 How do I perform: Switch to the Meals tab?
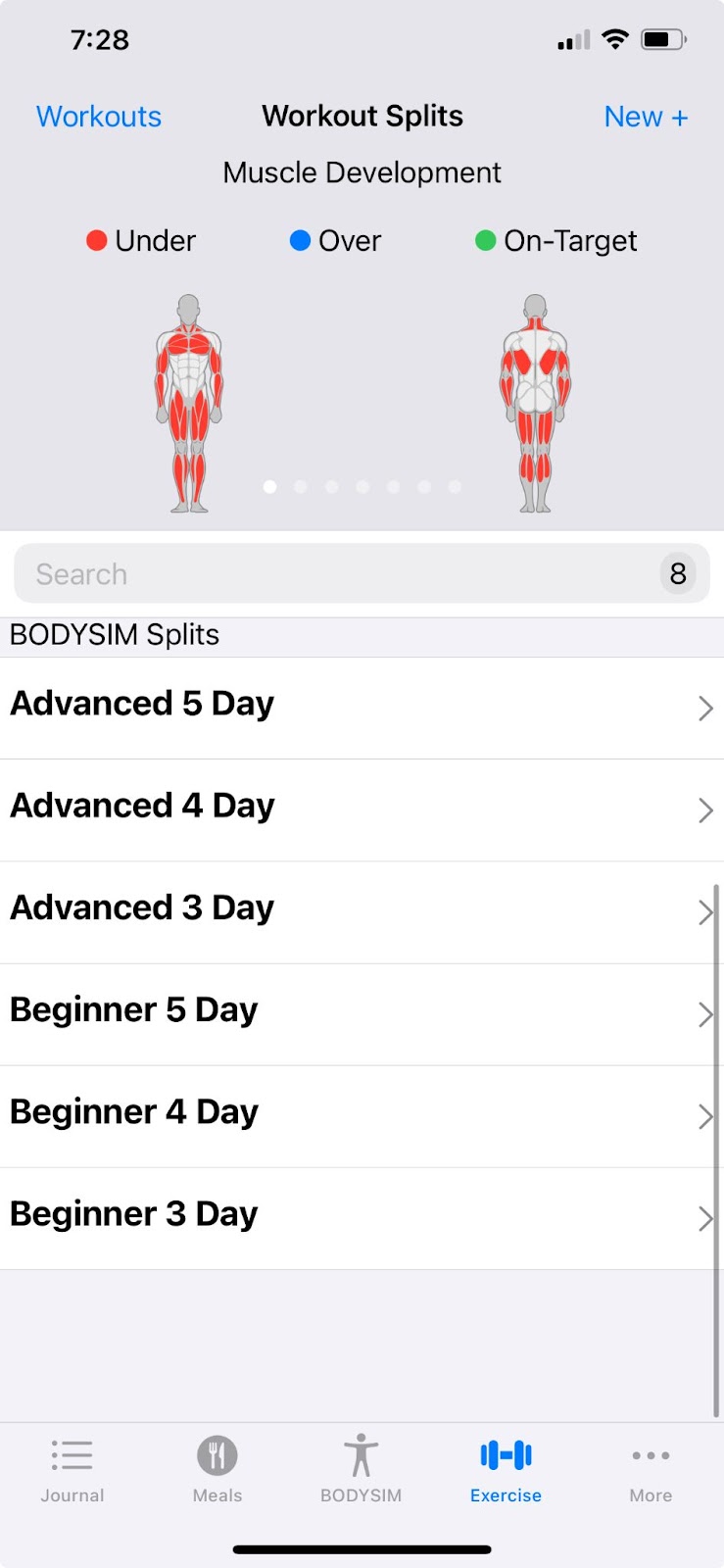(x=217, y=1469)
